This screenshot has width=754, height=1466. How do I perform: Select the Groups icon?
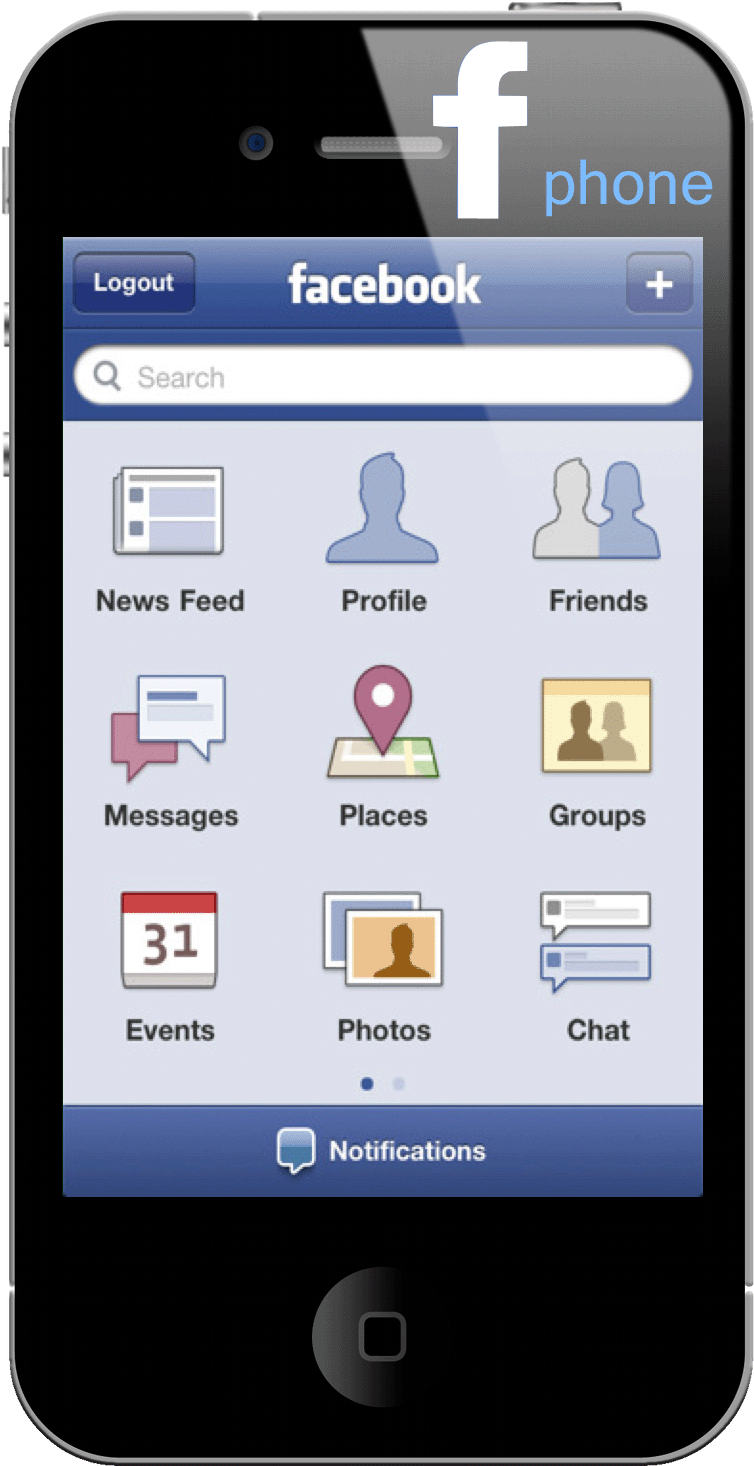(597, 725)
